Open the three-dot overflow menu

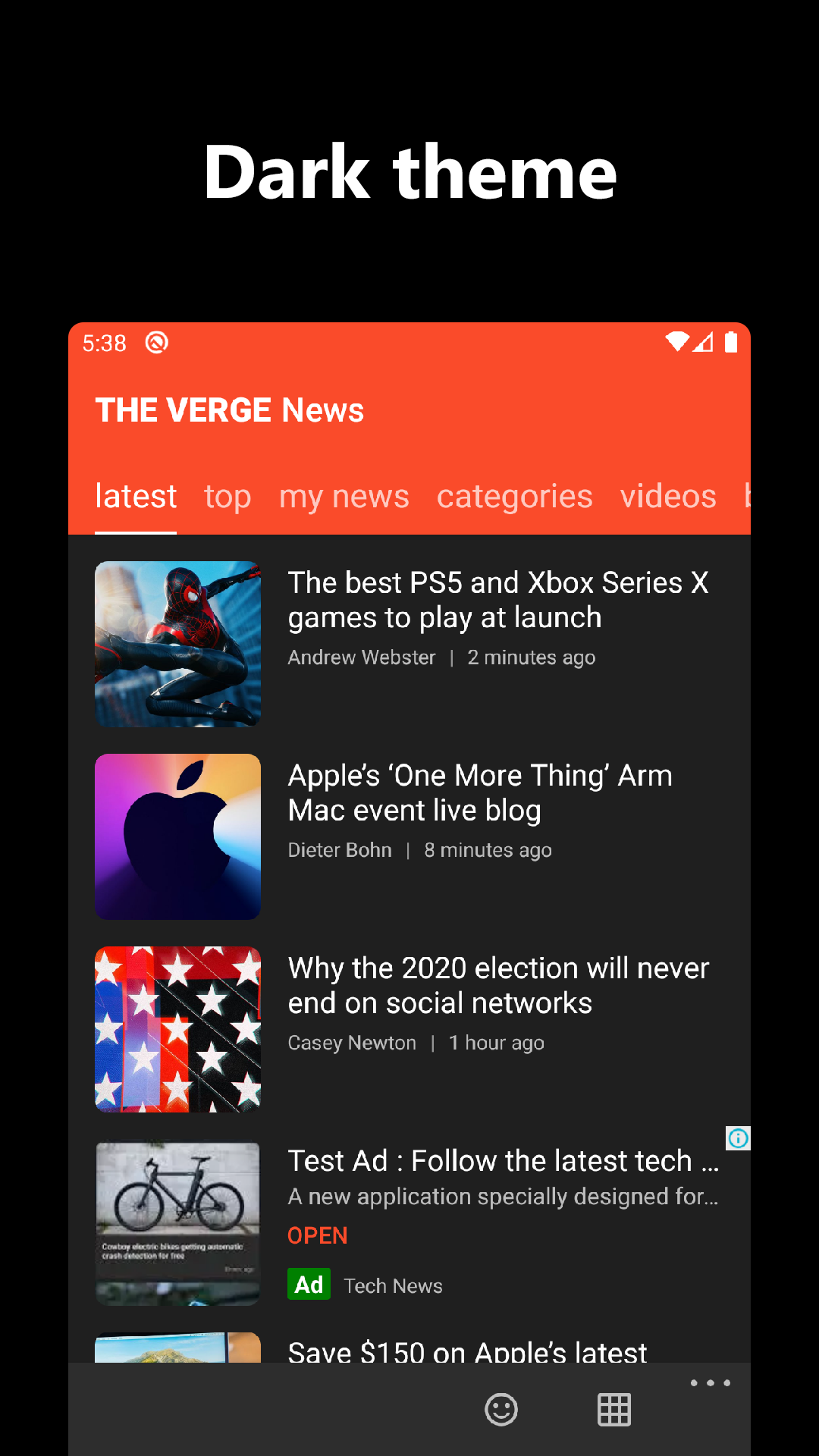(711, 1383)
